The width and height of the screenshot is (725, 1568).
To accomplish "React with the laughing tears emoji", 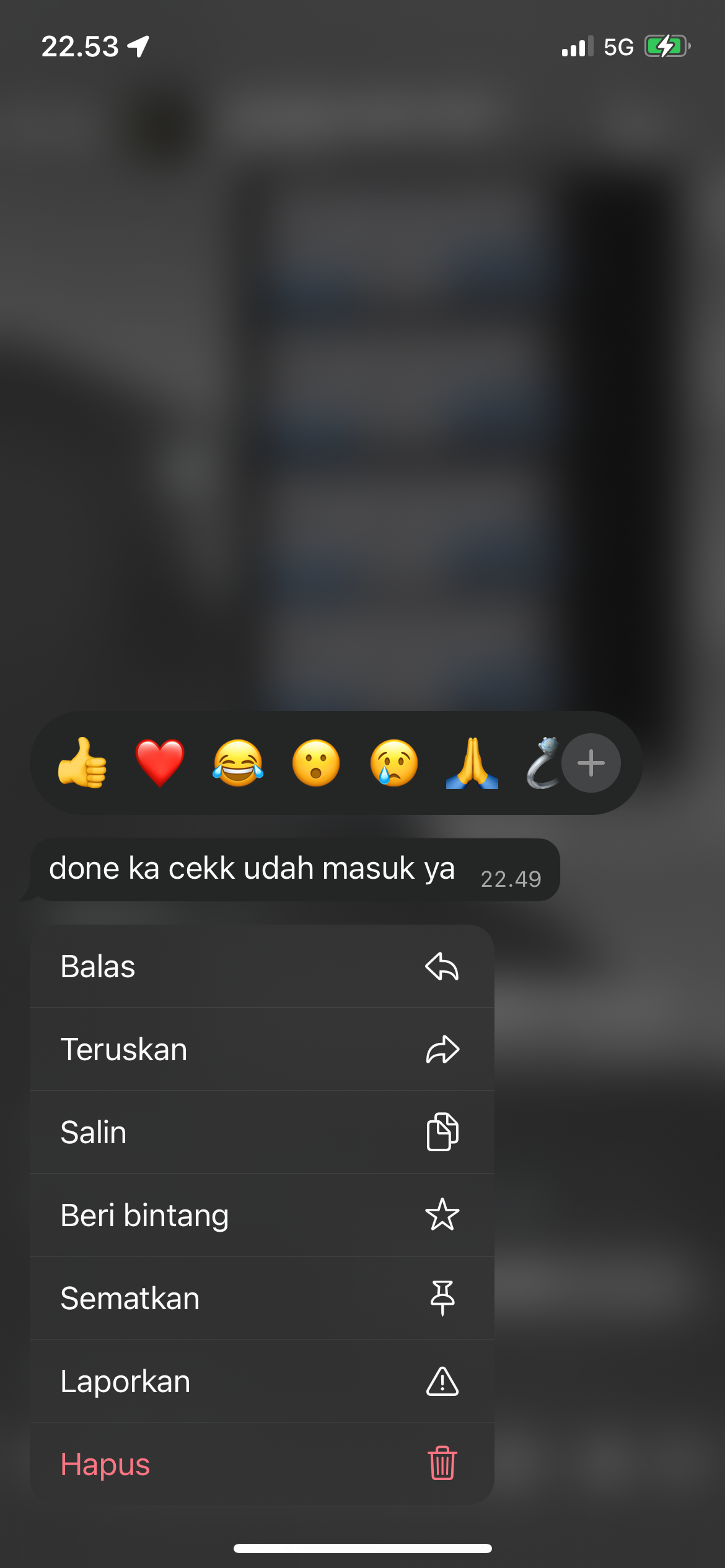I will (x=238, y=763).
